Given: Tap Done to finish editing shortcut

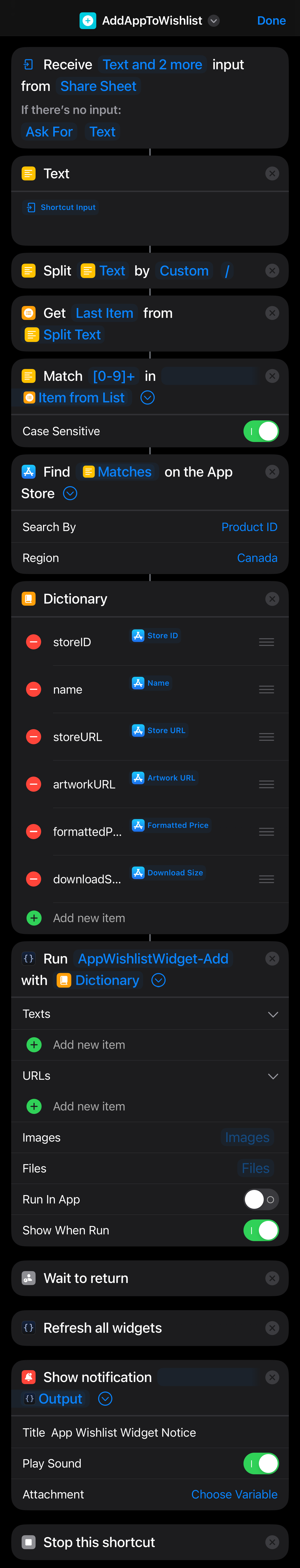Looking at the screenshot, I should (271, 21).
